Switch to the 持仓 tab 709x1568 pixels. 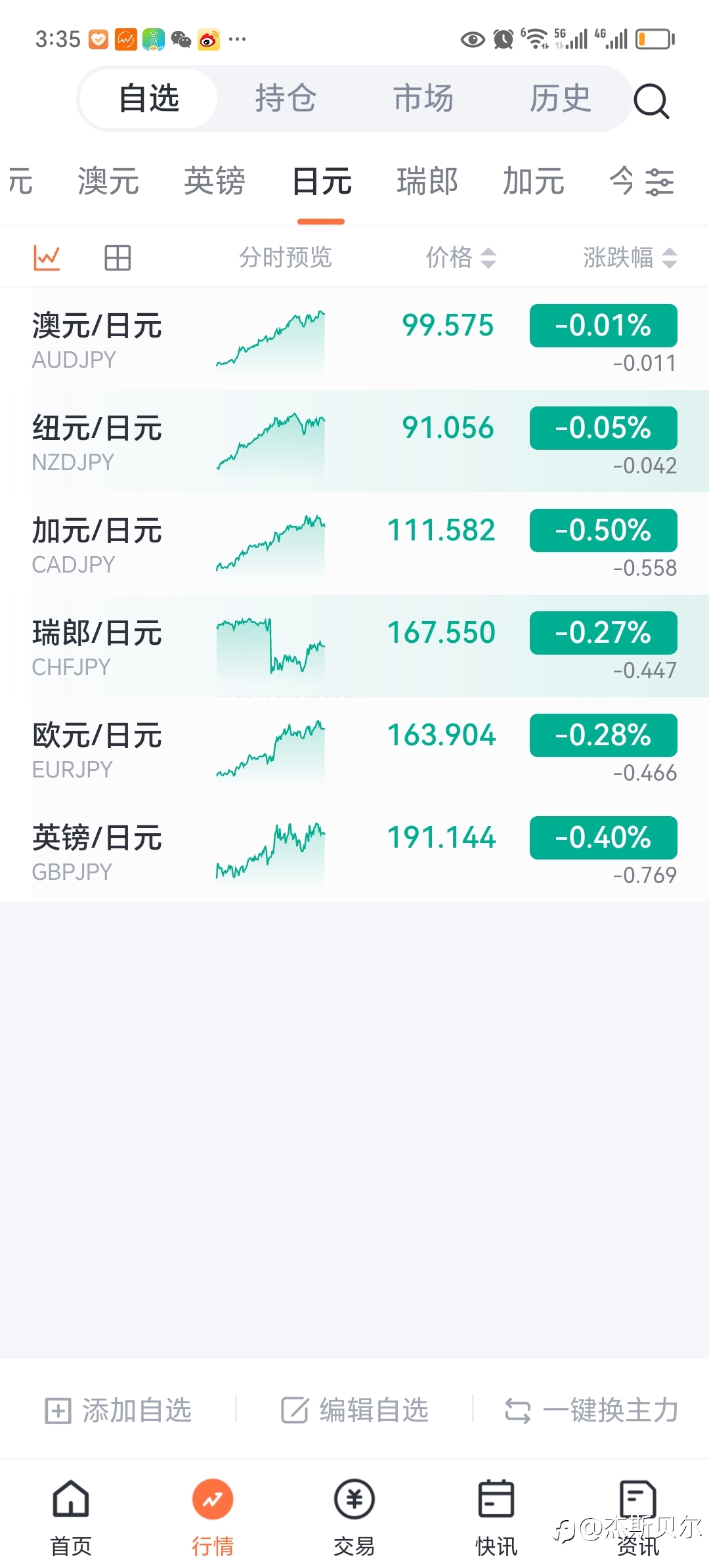tap(286, 99)
